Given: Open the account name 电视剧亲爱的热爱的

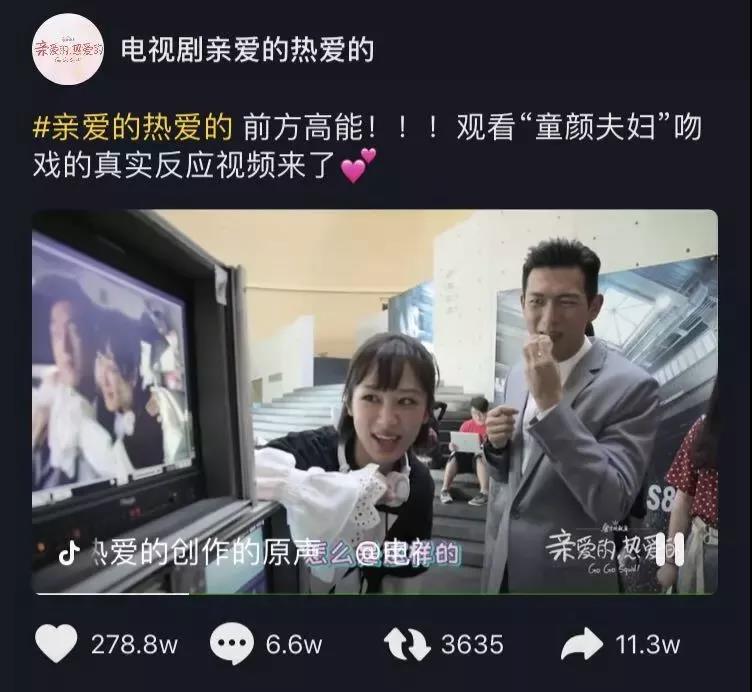Looking at the screenshot, I should 247,49.
